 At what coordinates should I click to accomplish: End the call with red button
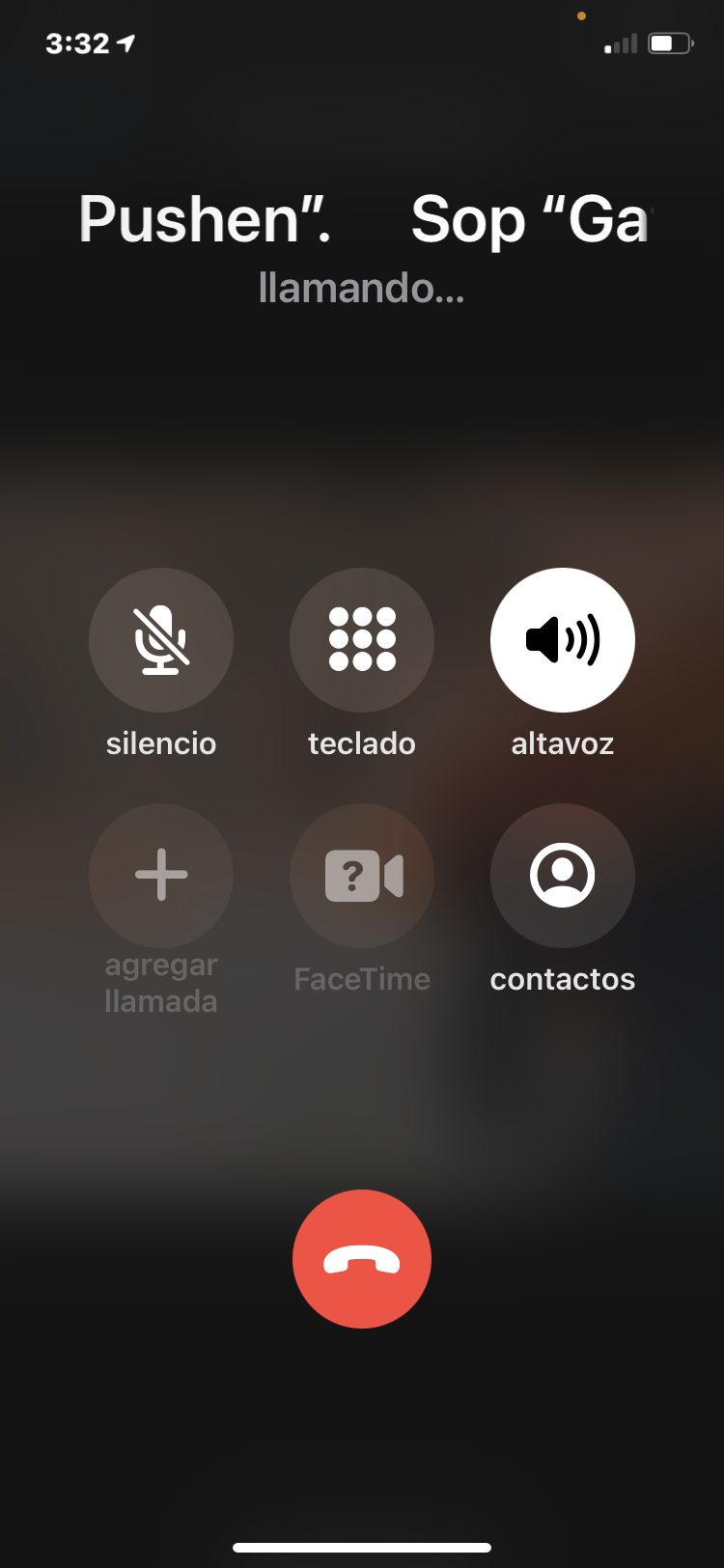point(362,1259)
